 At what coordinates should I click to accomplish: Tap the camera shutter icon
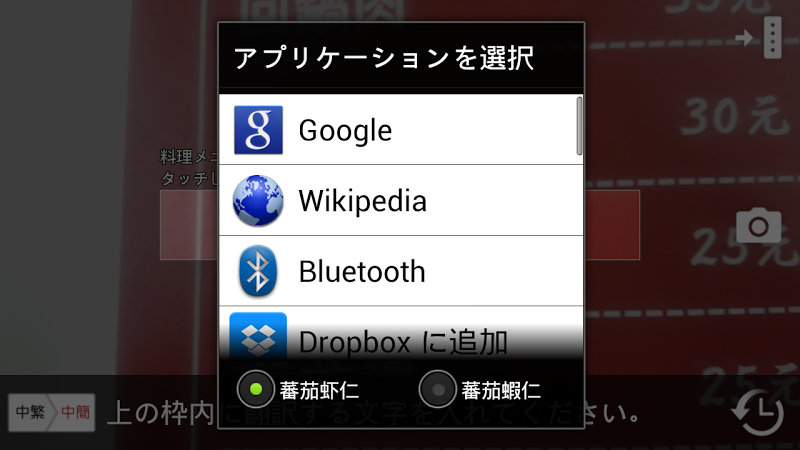[x=758, y=226]
